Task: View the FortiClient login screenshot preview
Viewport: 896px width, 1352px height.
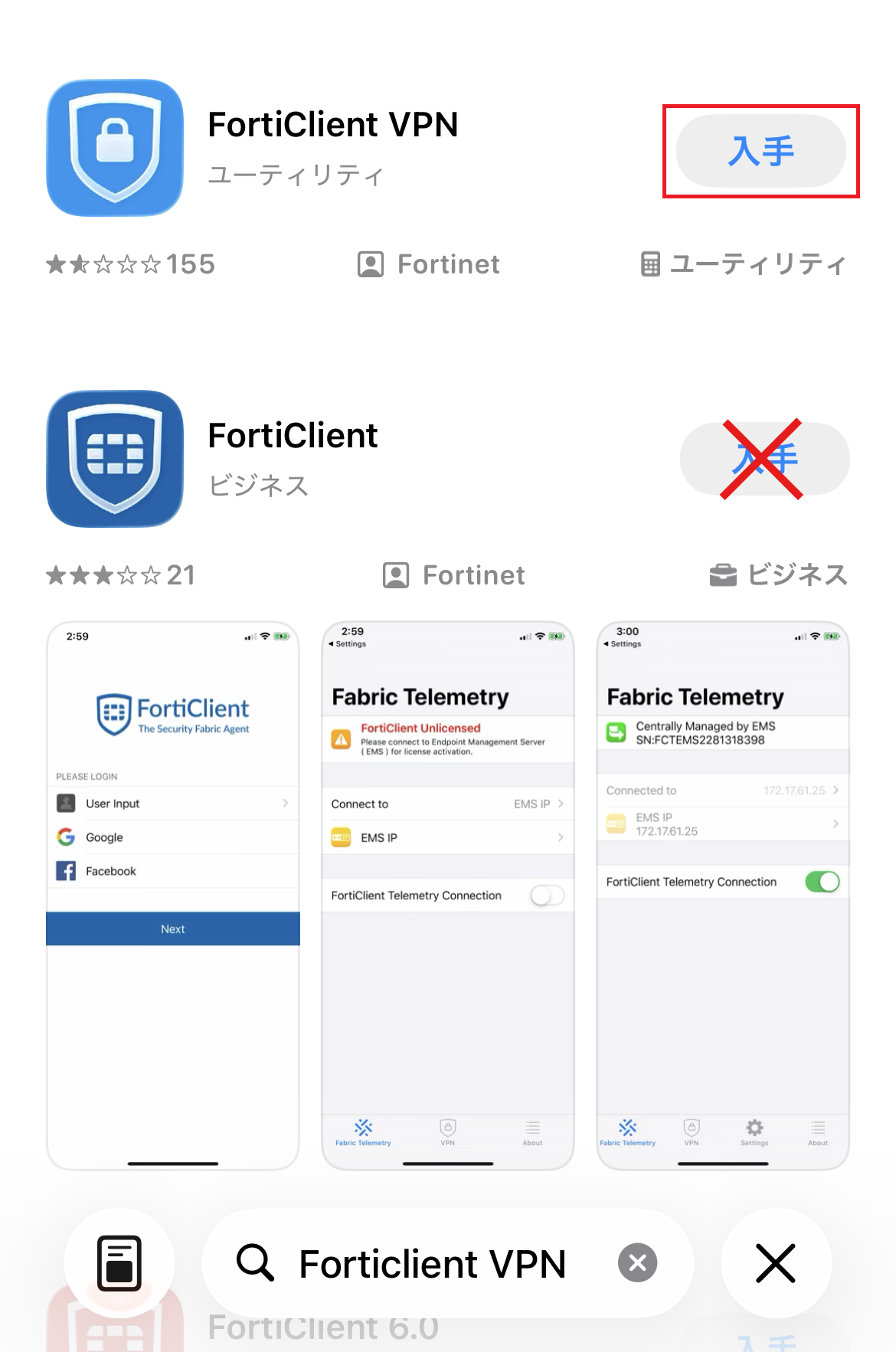Action: (x=173, y=895)
